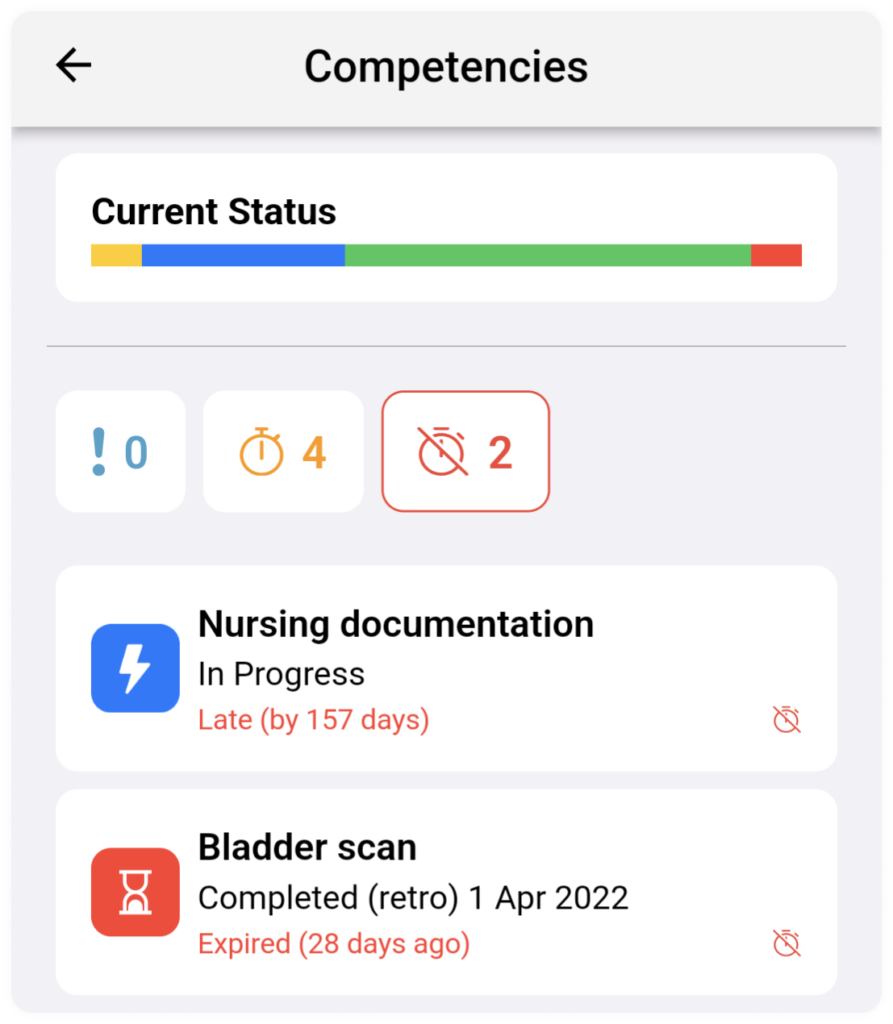Open the Nursing documentation competency

click(x=445, y=668)
